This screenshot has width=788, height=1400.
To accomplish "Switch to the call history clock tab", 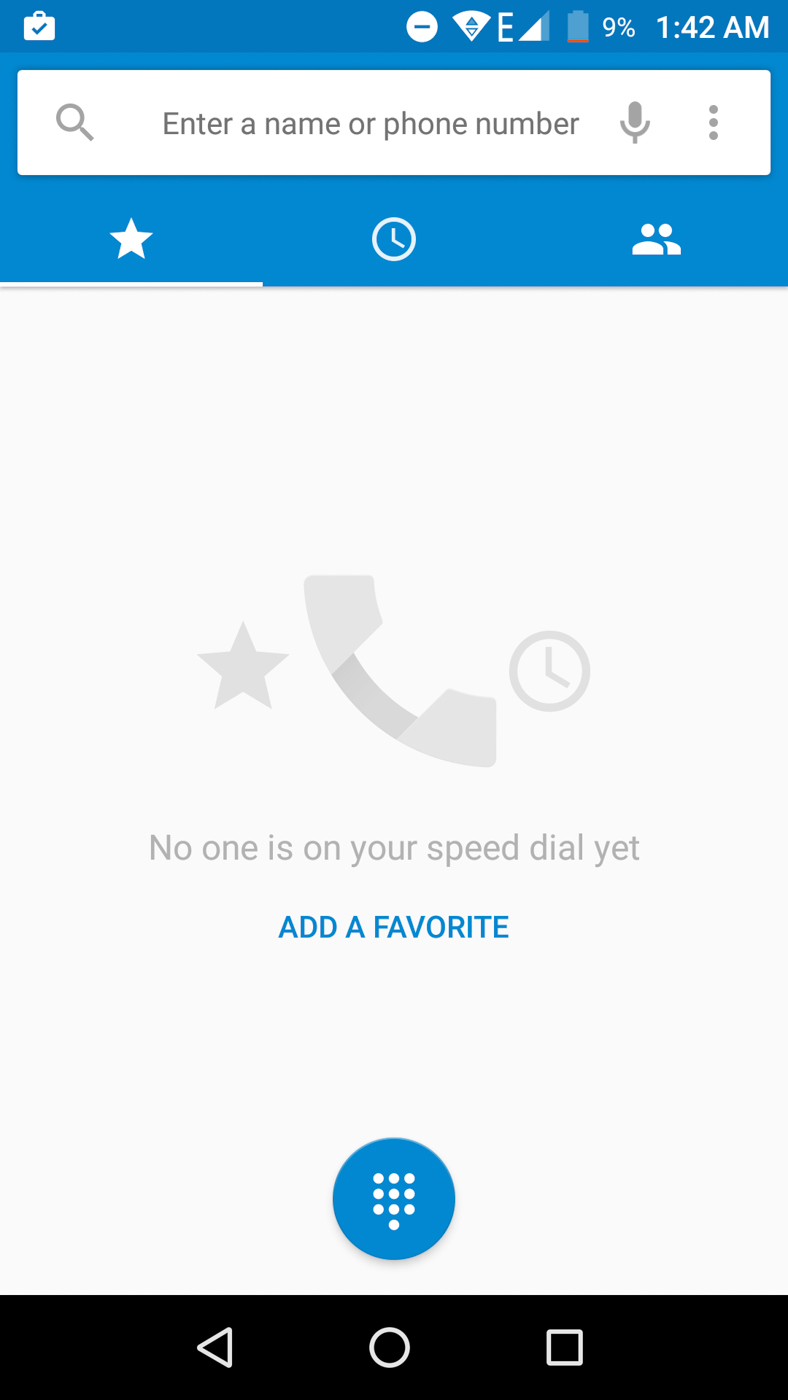I will 394,240.
